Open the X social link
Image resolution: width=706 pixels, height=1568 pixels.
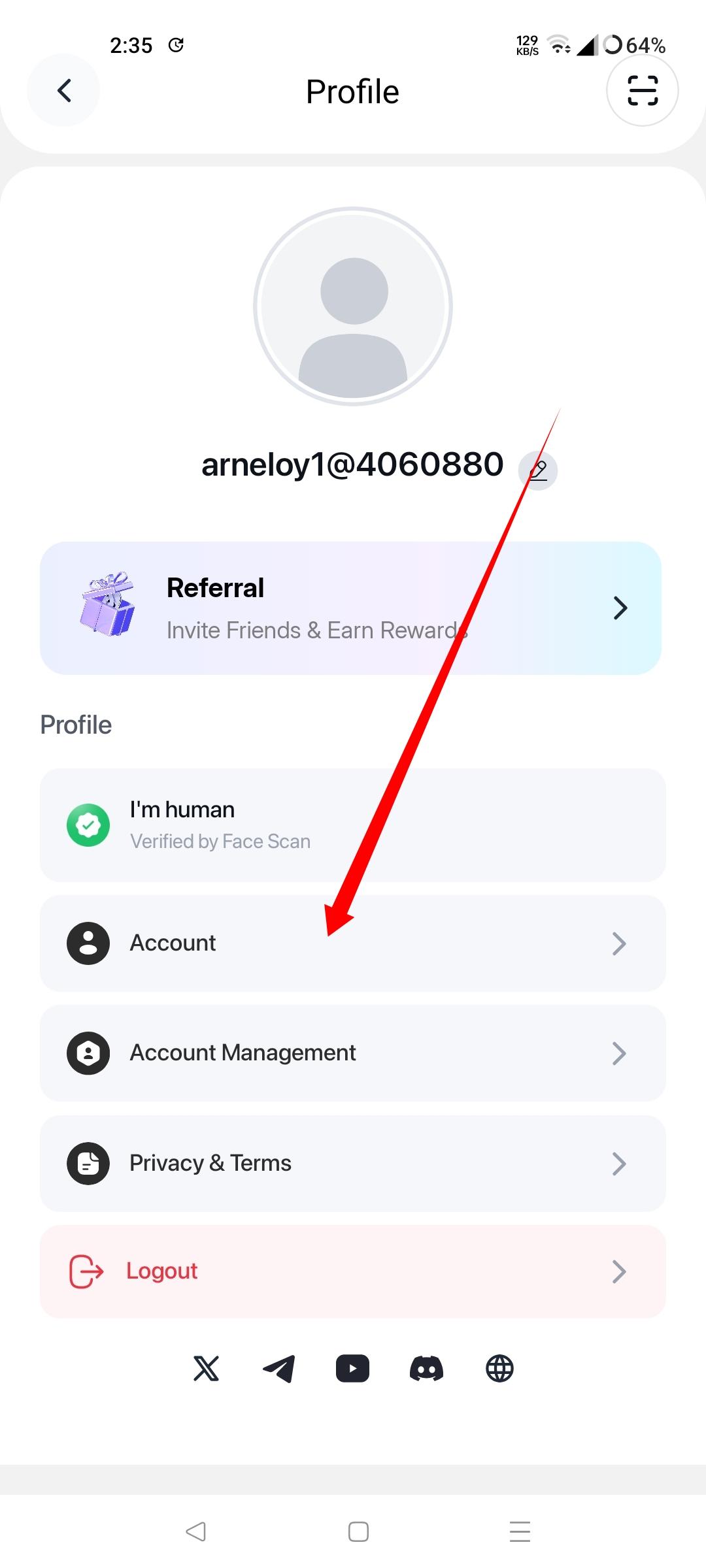[x=206, y=1368]
